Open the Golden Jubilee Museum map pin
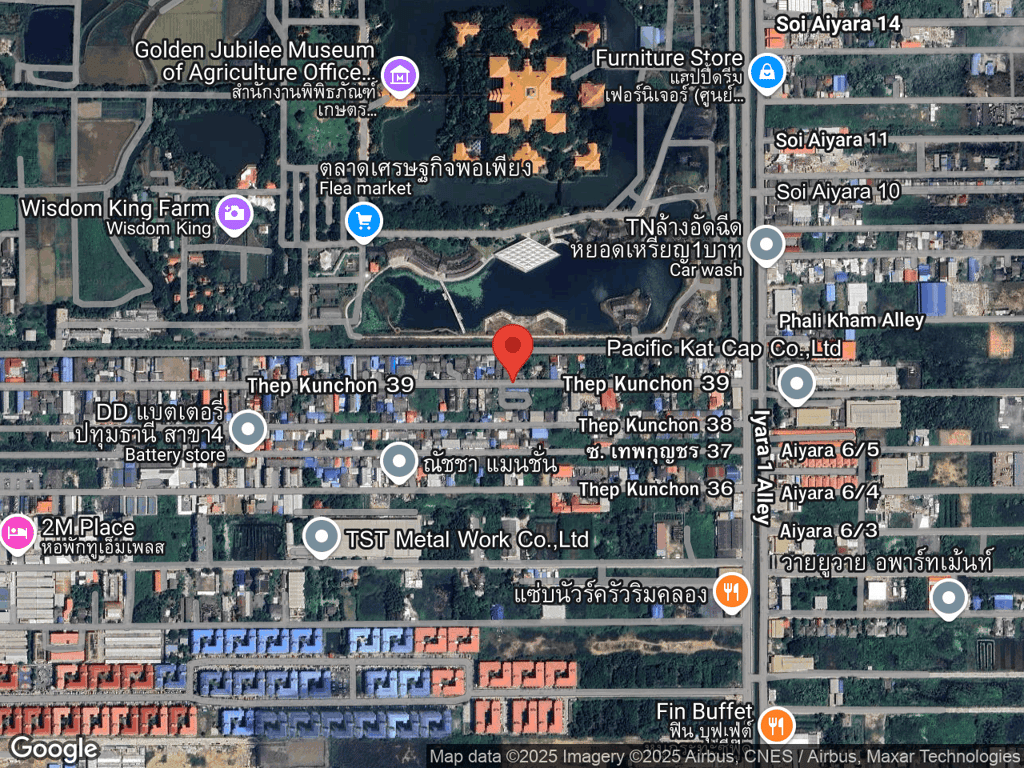The image size is (1024, 768). tap(400, 73)
